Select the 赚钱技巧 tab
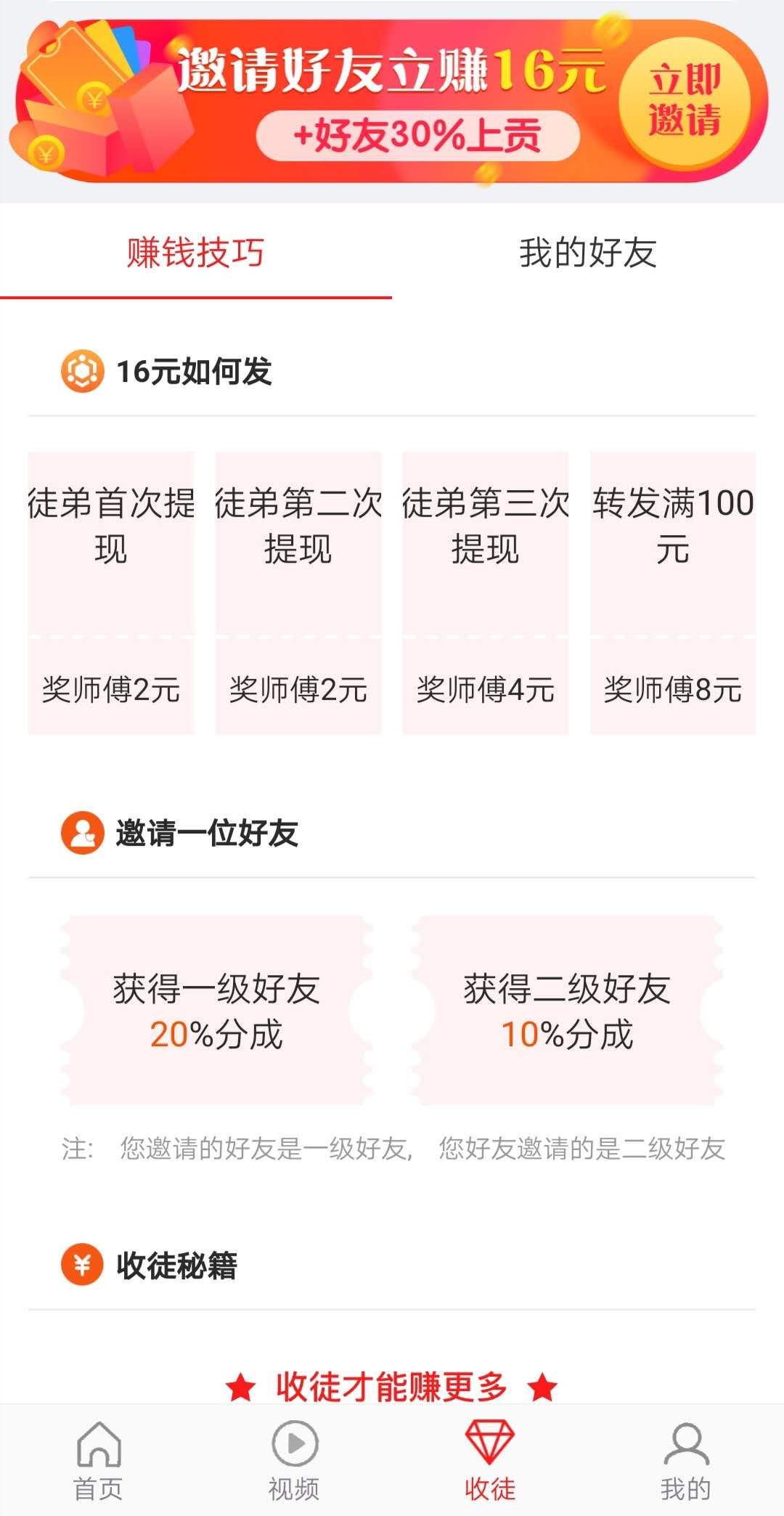Viewport: 784px width, 1516px height. [x=196, y=252]
